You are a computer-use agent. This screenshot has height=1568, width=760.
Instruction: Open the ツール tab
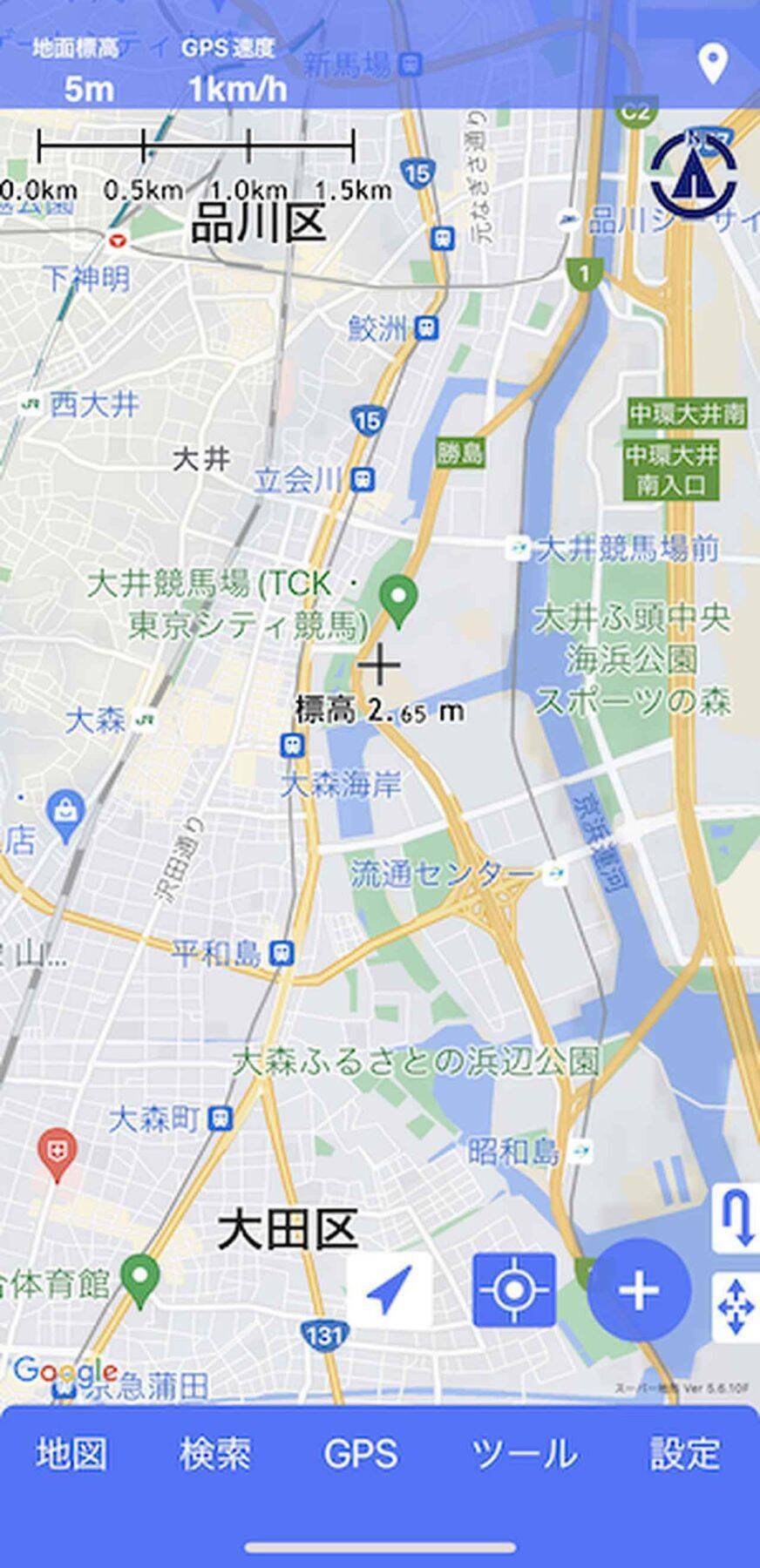pyautogui.click(x=524, y=1454)
